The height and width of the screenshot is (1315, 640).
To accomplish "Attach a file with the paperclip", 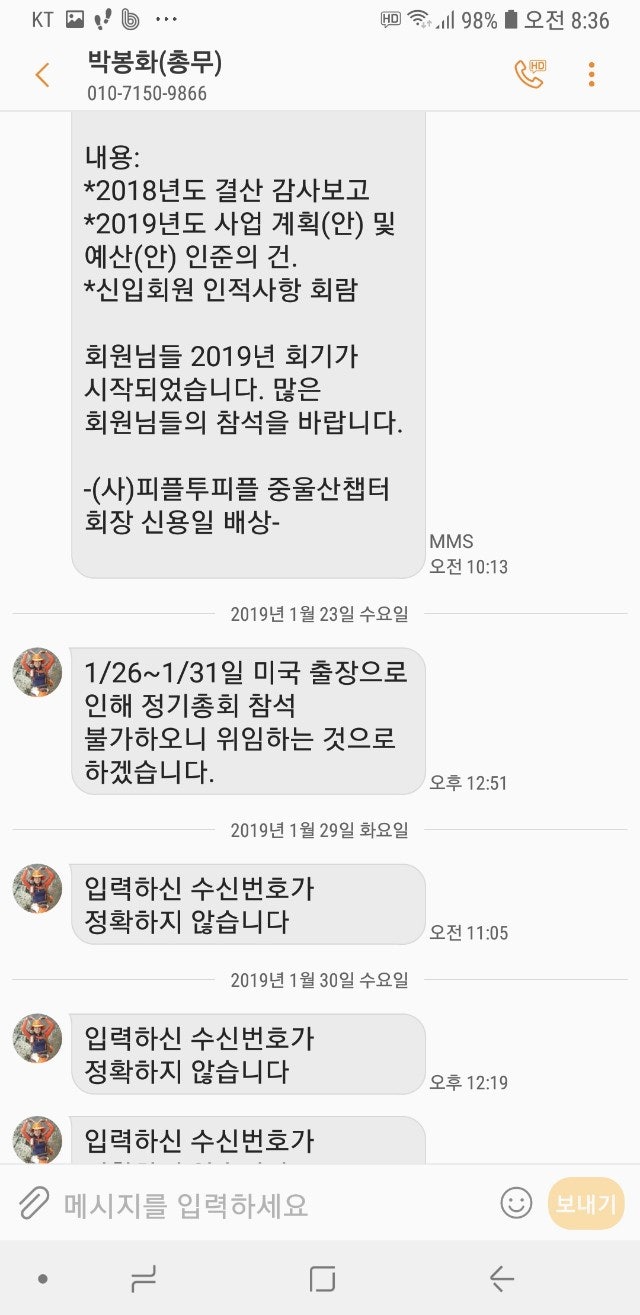I will tap(33, 1203).
